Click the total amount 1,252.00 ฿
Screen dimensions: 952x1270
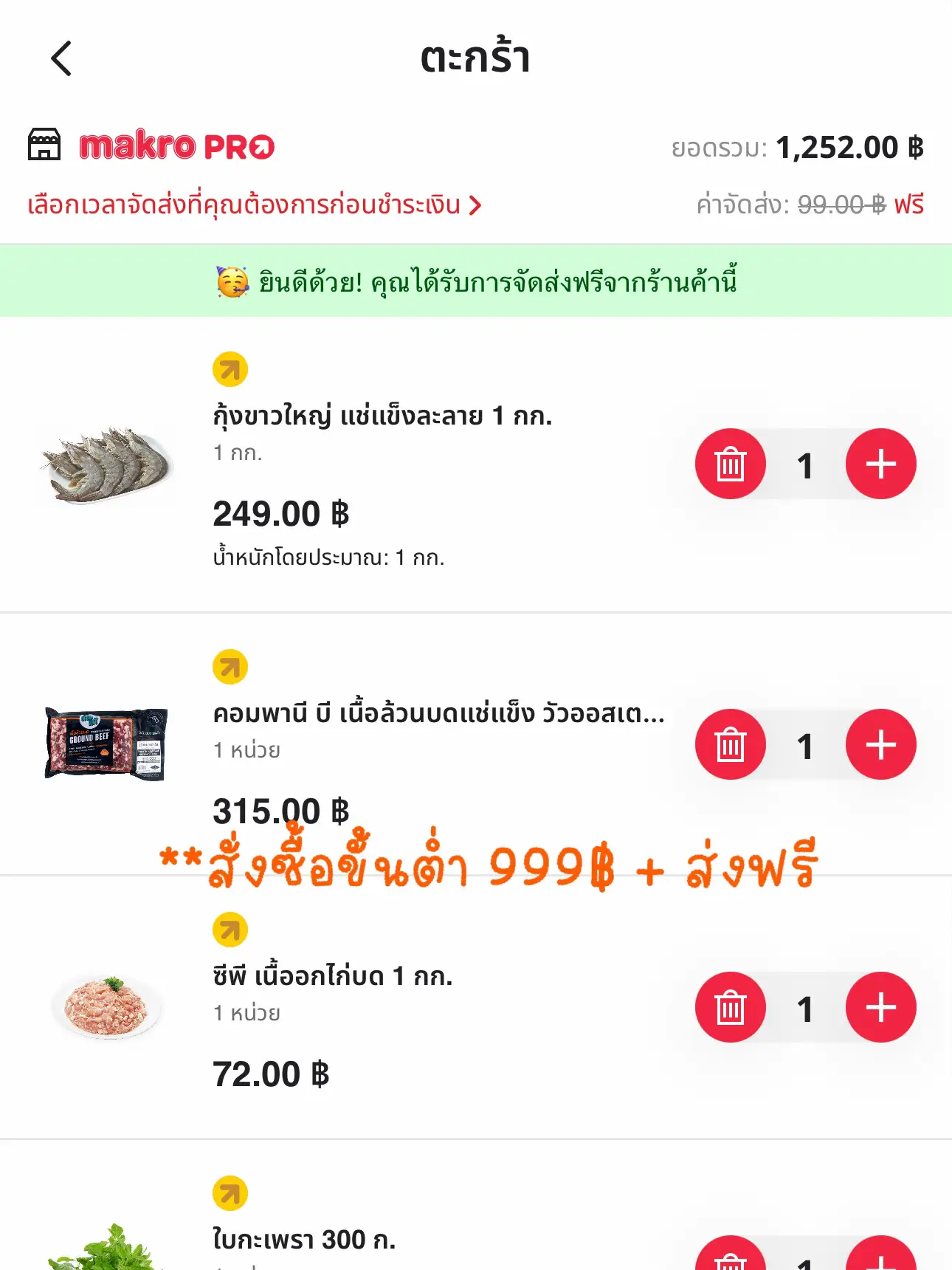pos(847,148)
